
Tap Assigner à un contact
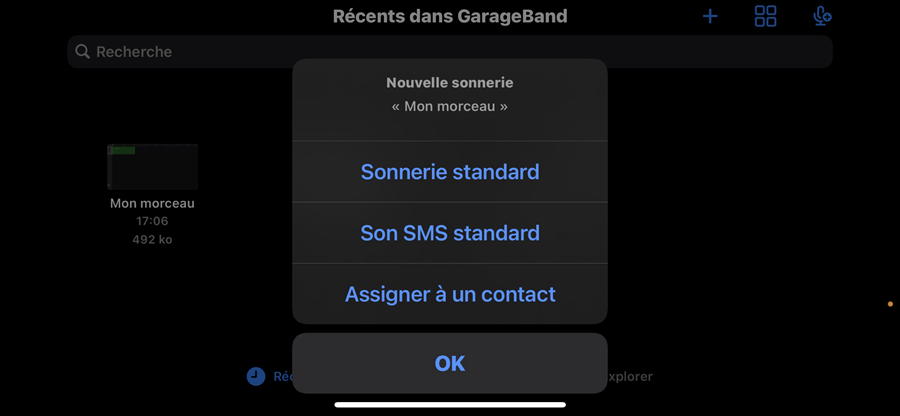pos(450,294)
